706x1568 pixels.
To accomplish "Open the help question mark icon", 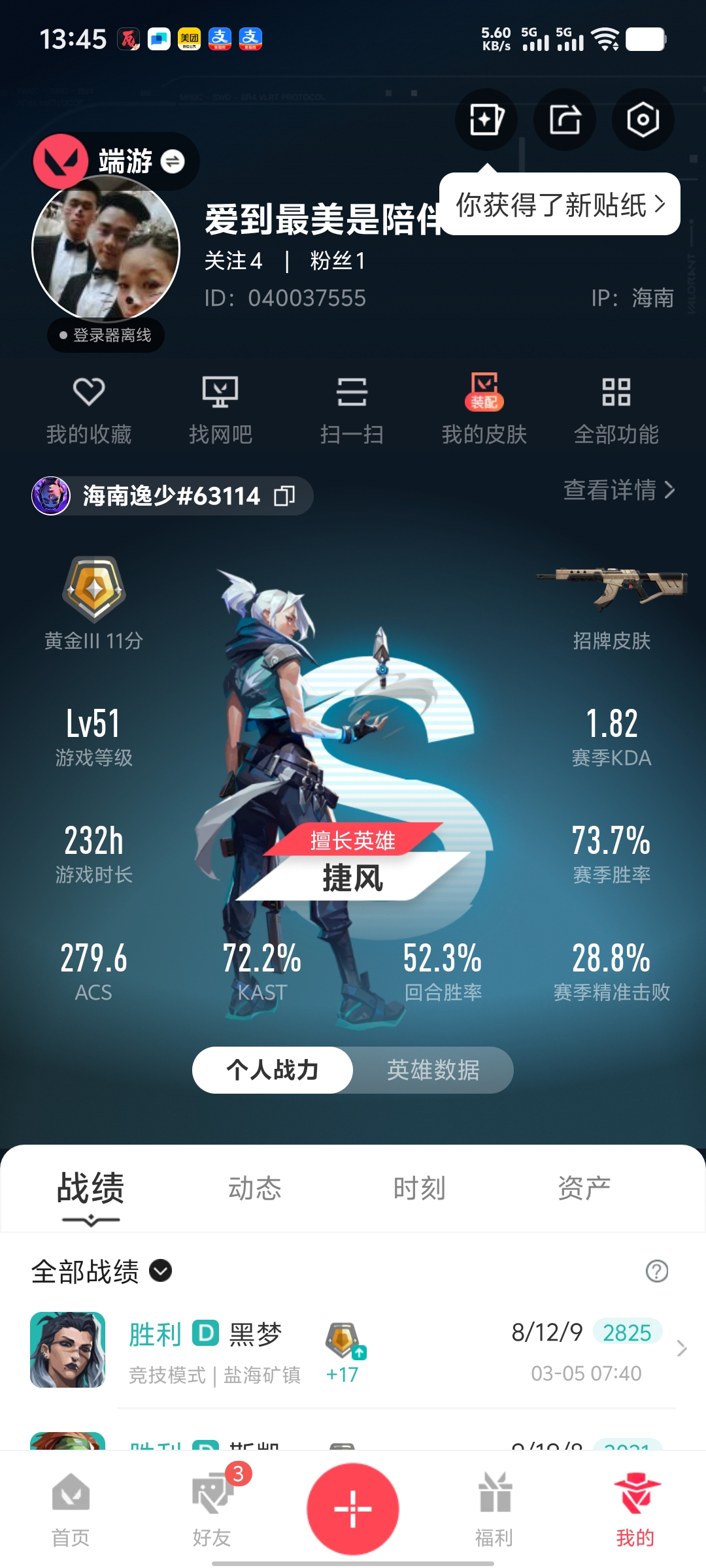I will pos(657,1271).
